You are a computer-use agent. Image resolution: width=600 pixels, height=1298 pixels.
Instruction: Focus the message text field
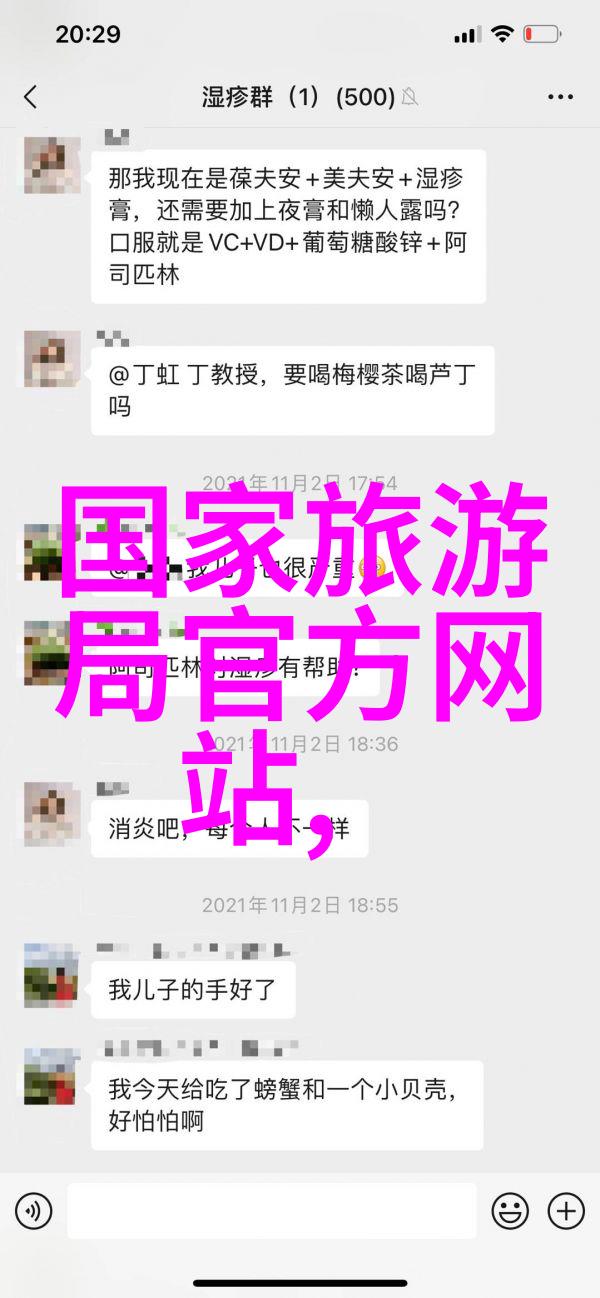pos(271,1211)
